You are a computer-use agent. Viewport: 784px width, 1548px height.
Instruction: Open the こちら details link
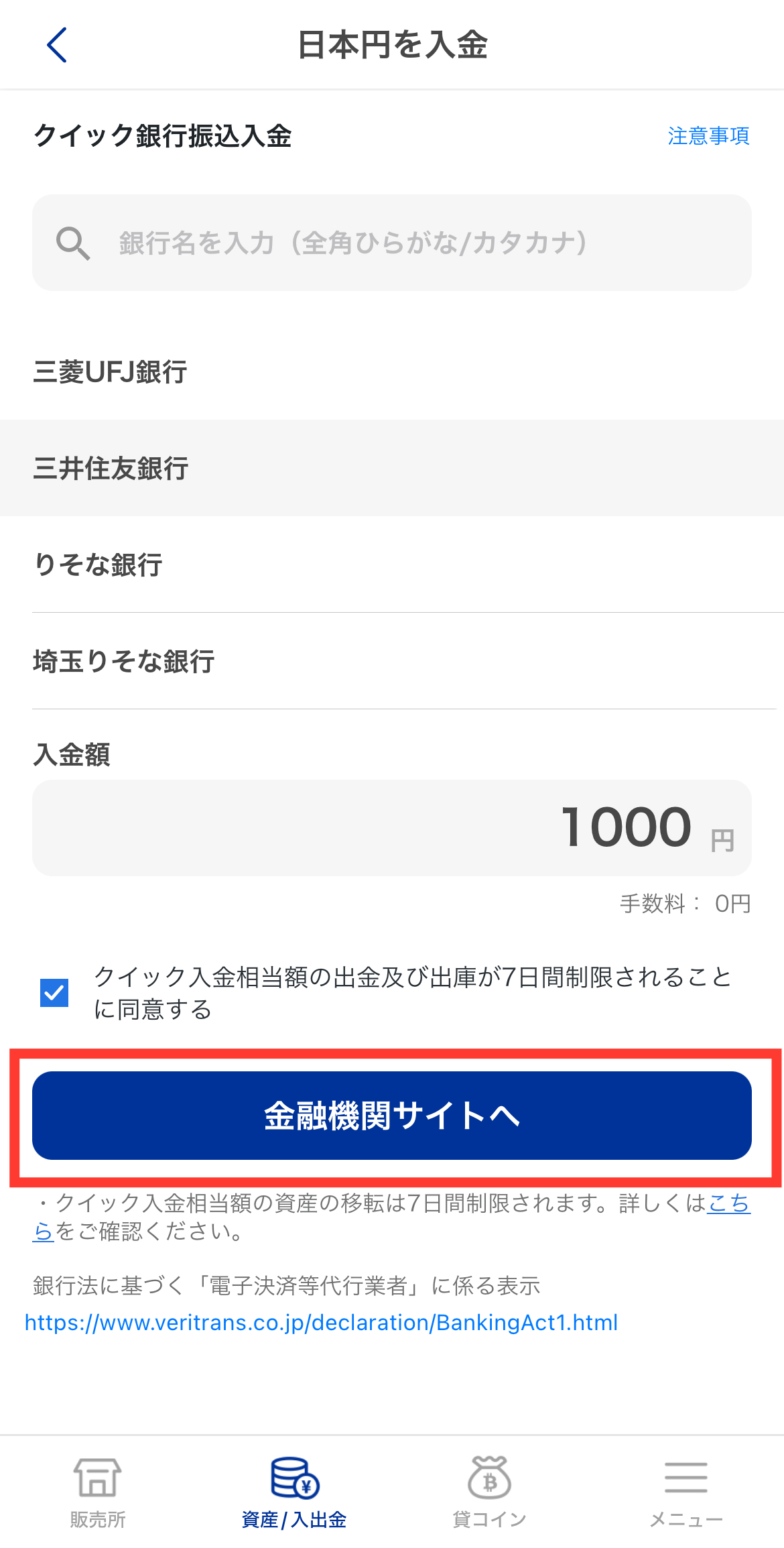[729, 1204]
